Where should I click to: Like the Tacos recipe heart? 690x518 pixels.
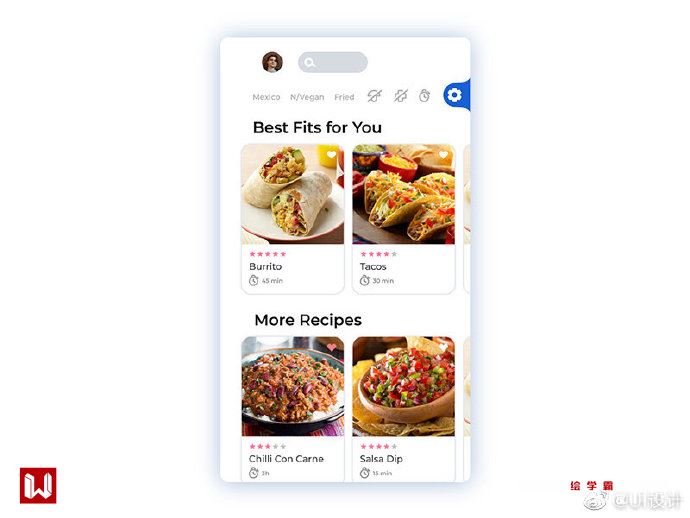[x=444, y=155]
